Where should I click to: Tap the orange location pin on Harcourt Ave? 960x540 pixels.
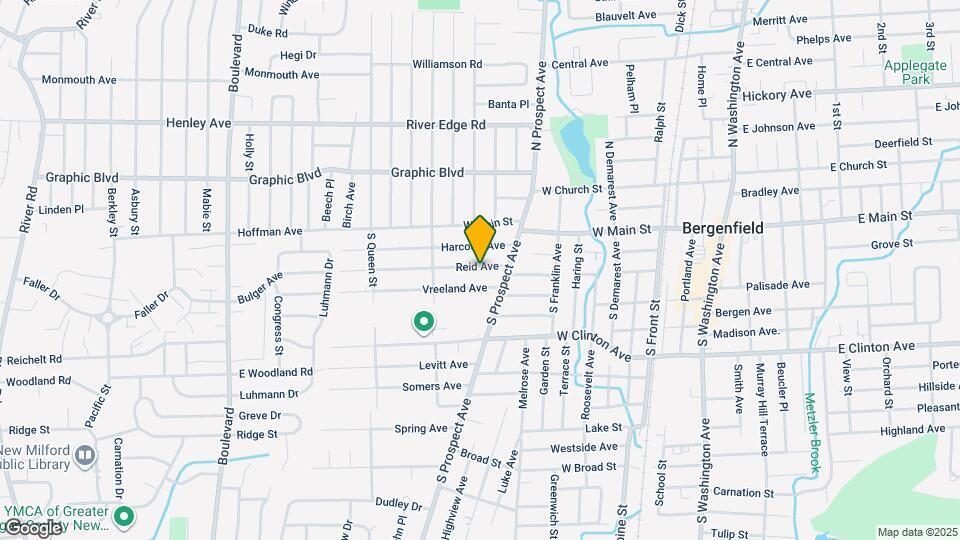[x=480, y=238]
